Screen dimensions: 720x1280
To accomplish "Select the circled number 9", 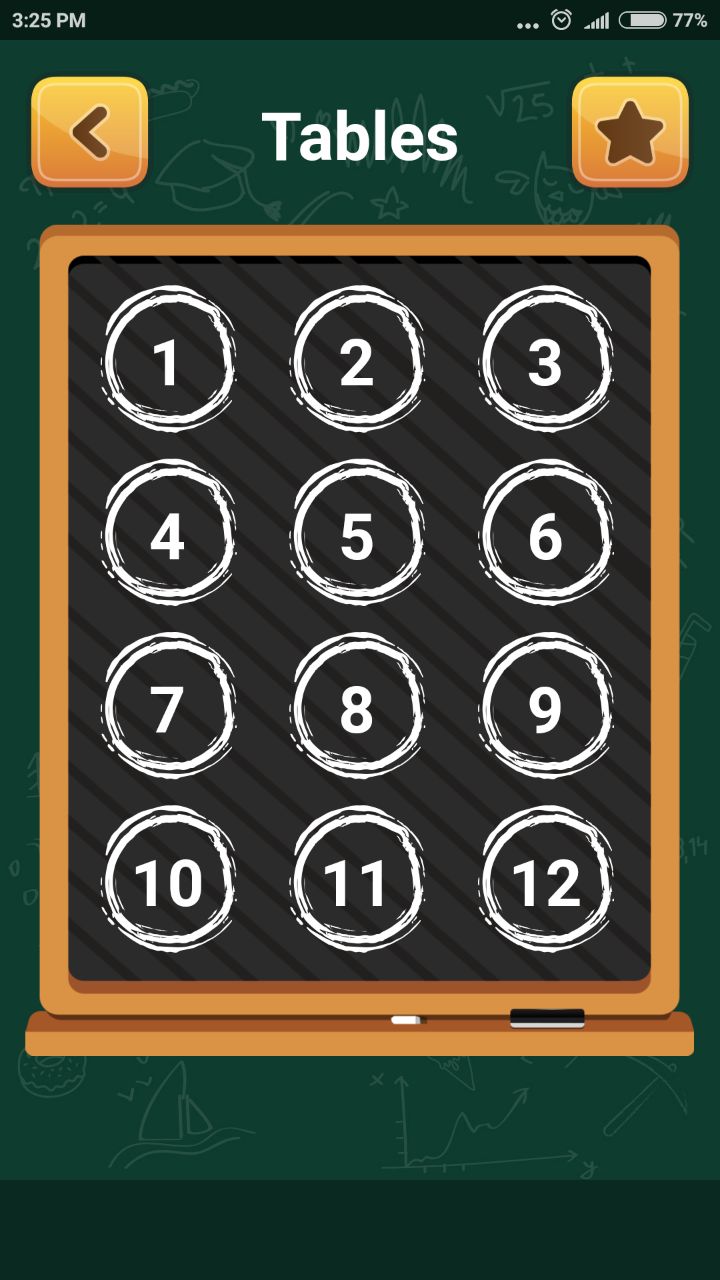I will tap(546, 709).
